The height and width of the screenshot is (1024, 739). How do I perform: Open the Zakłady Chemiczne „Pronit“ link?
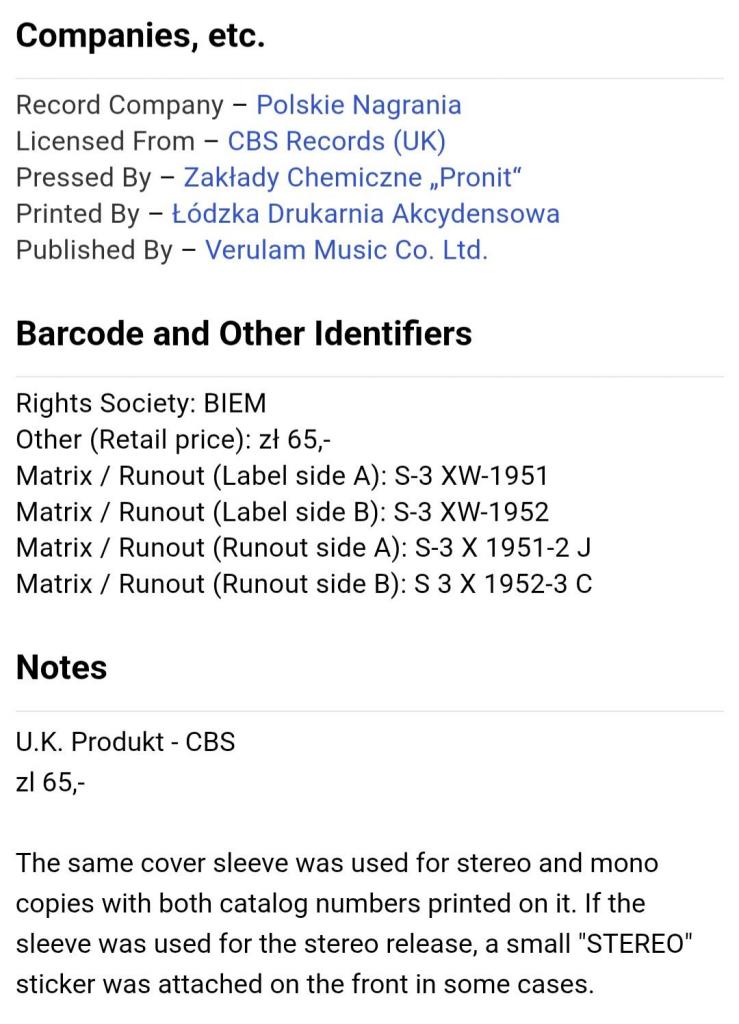pyautogui.click(x=353, y=177)
